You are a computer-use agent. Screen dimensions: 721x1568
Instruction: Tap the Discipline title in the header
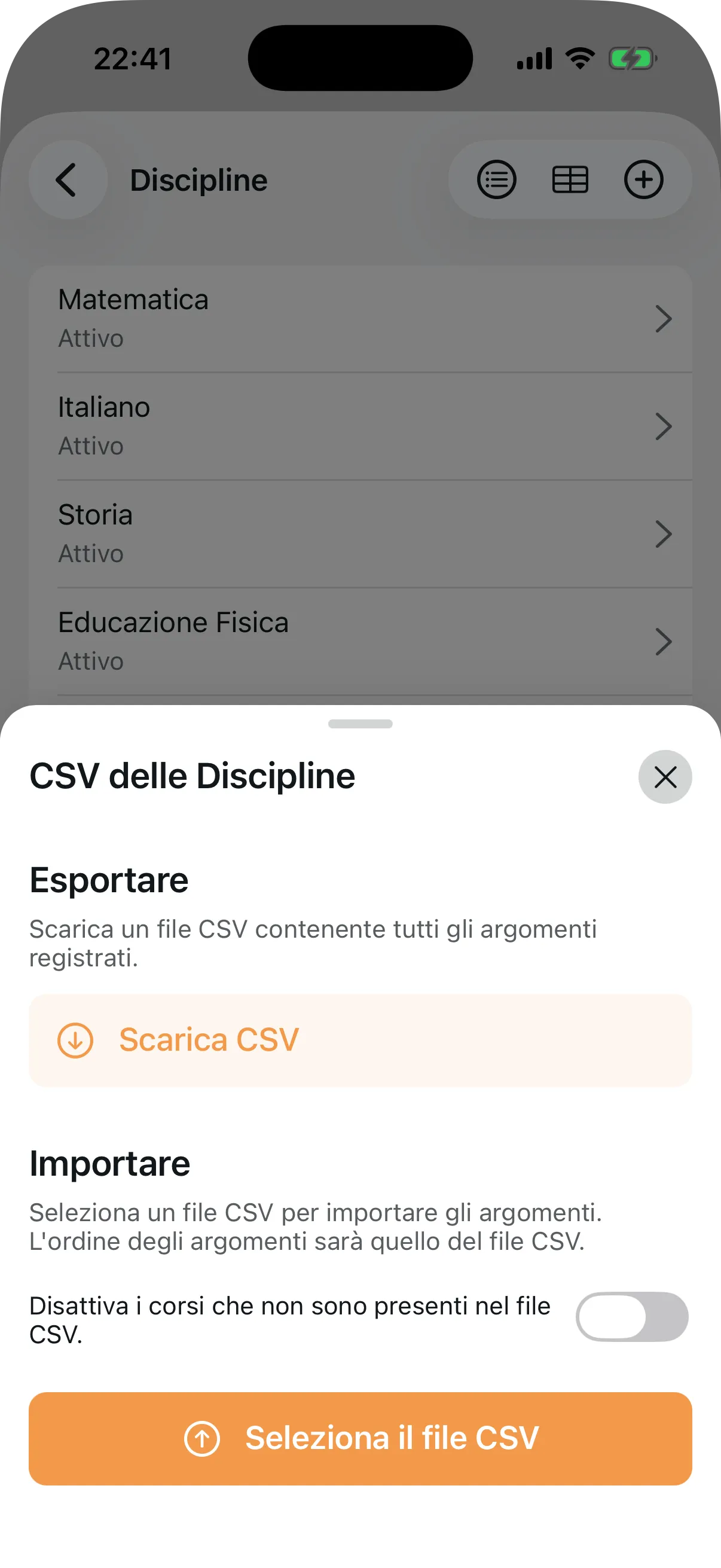click(200, 179)
